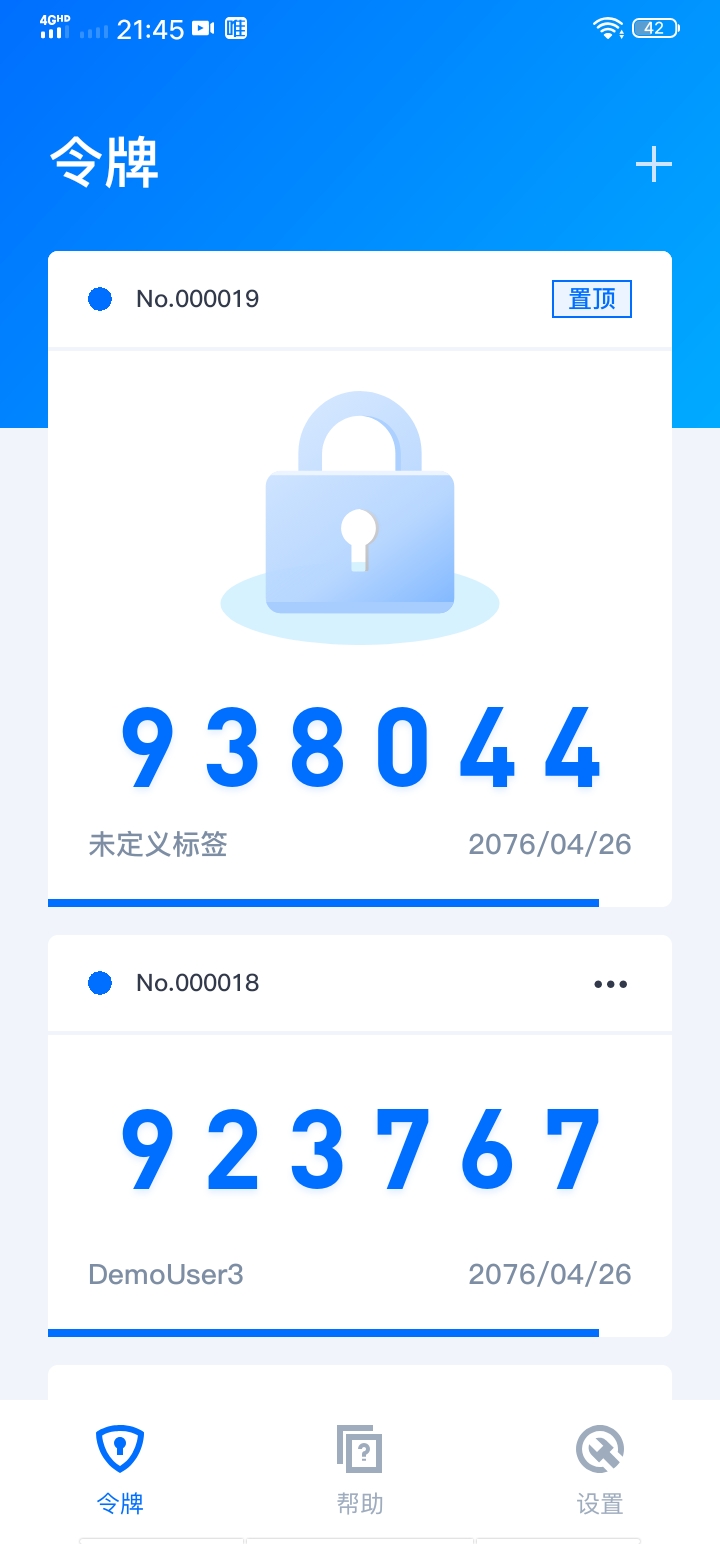Switch to the 令牌 tab
This screenshot has height=1544, width=720.
[119, 1470]
